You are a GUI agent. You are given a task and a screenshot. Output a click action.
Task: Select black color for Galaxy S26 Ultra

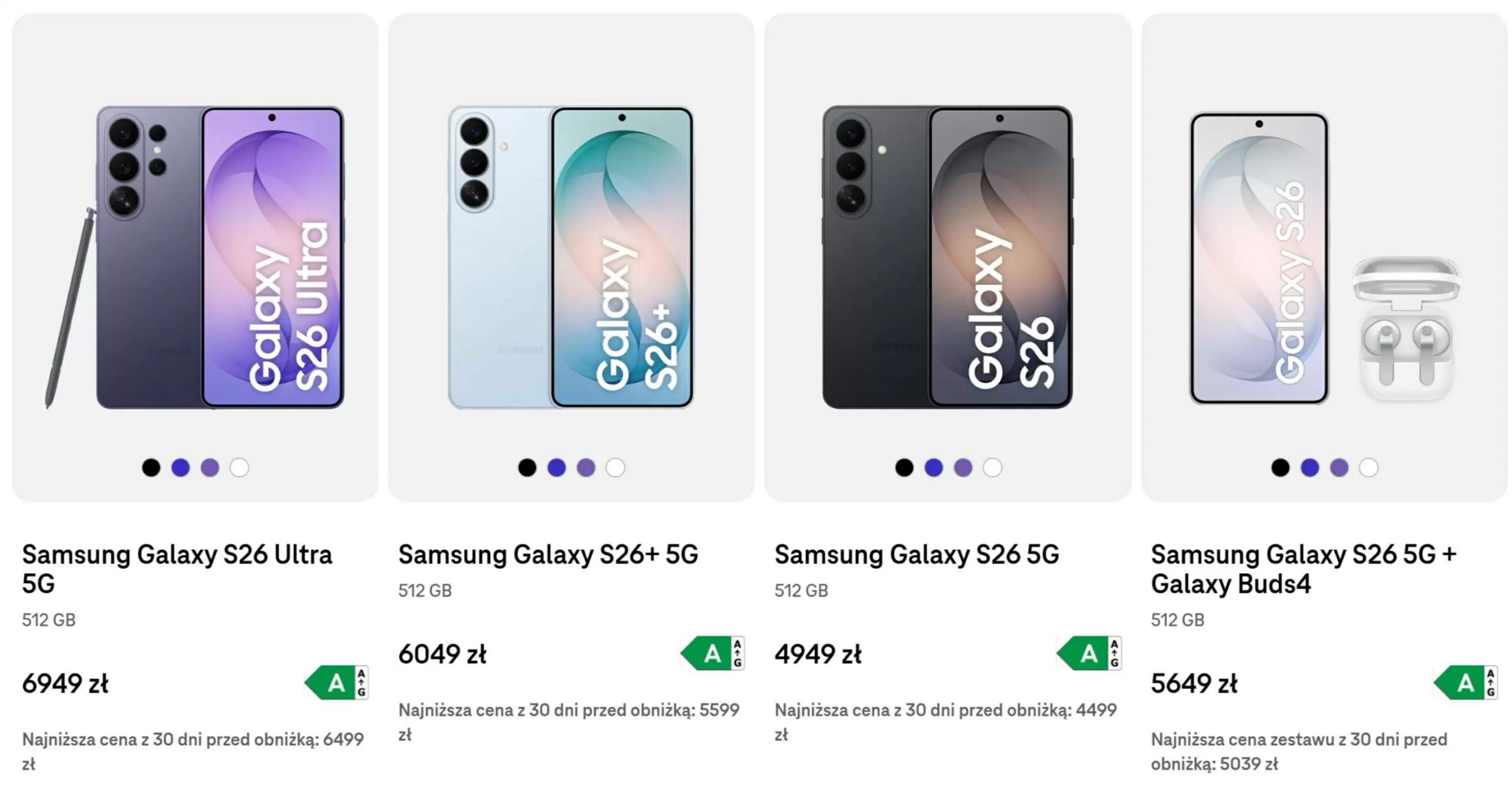click(x=151, y=468)
